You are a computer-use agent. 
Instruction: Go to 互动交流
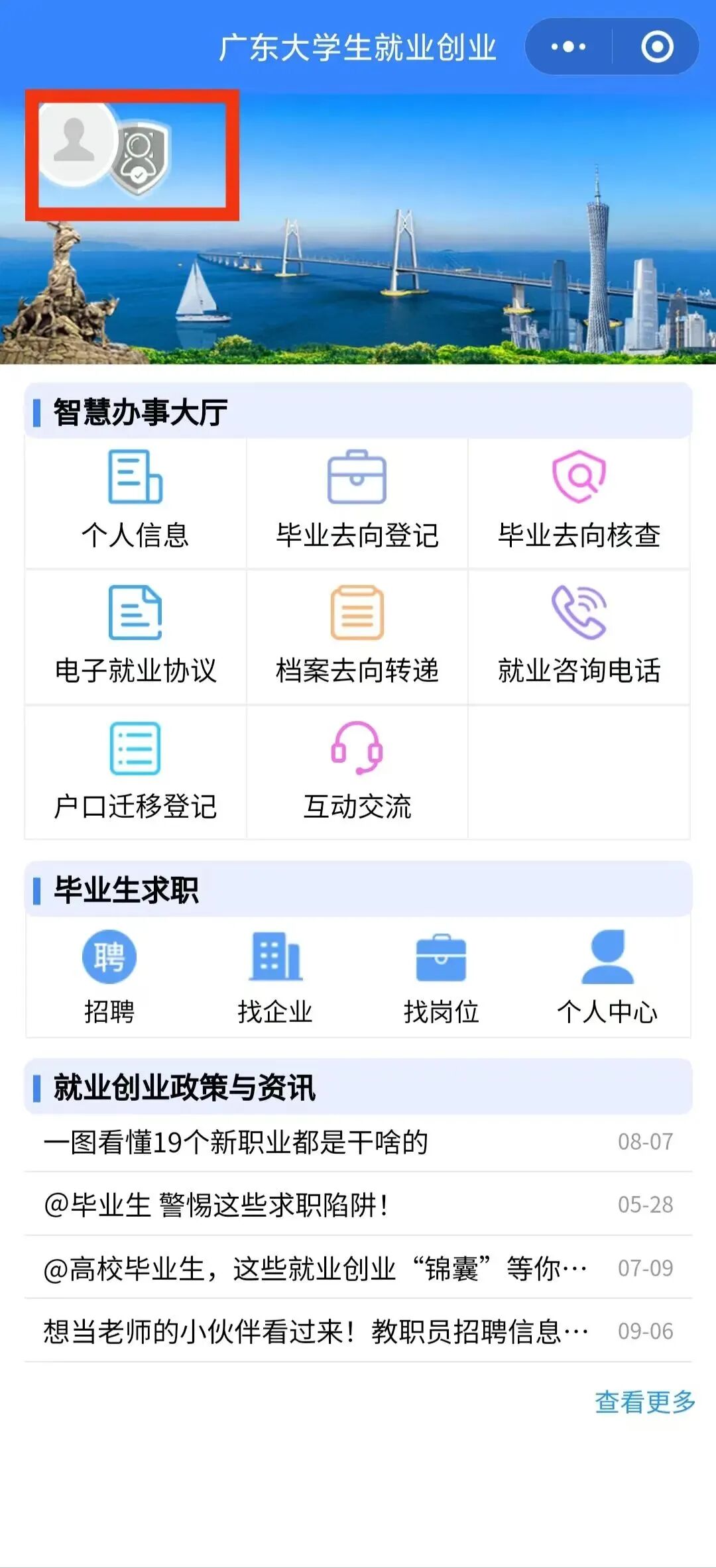tap(357, 772)
